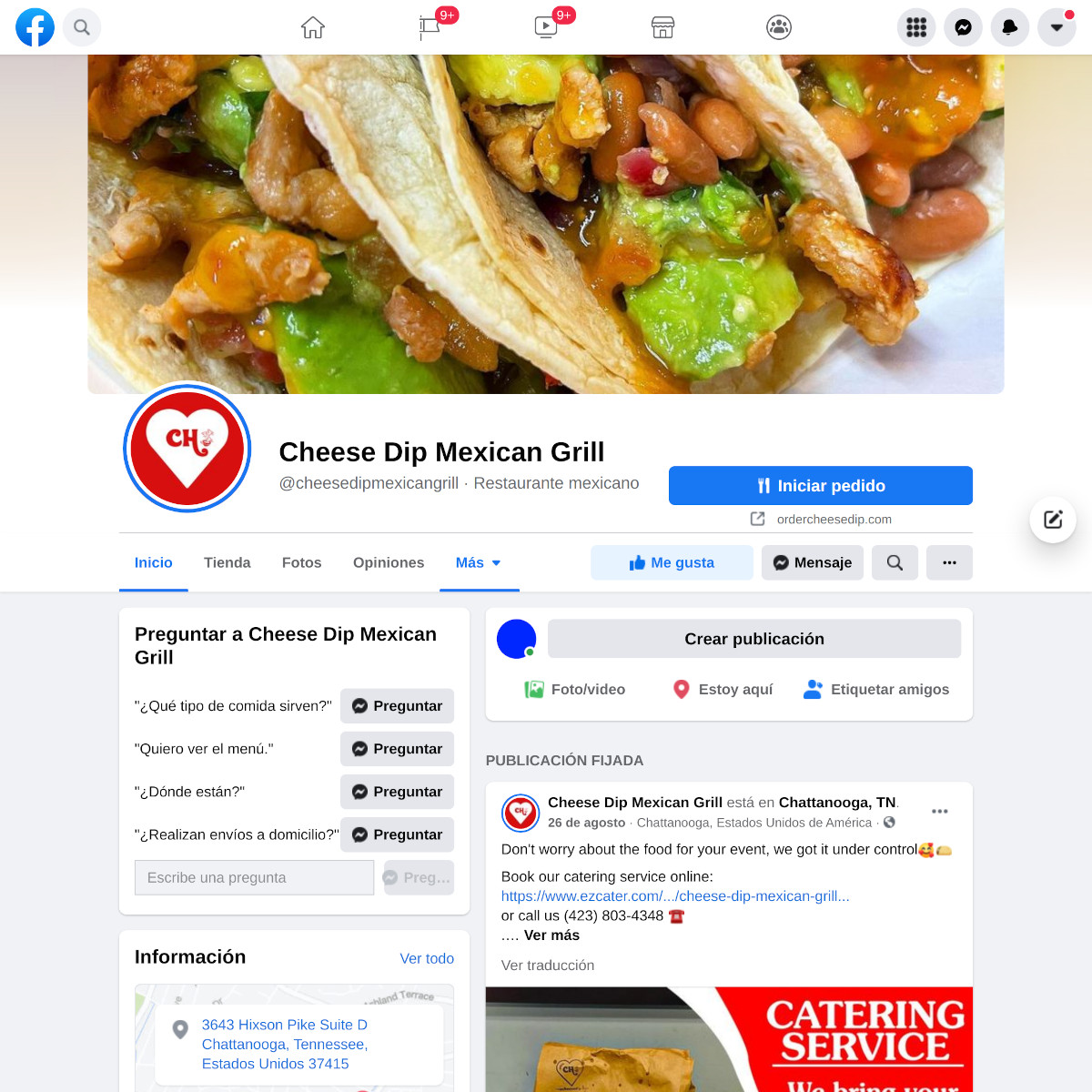Select the Foto/video option

coord(575,690)
